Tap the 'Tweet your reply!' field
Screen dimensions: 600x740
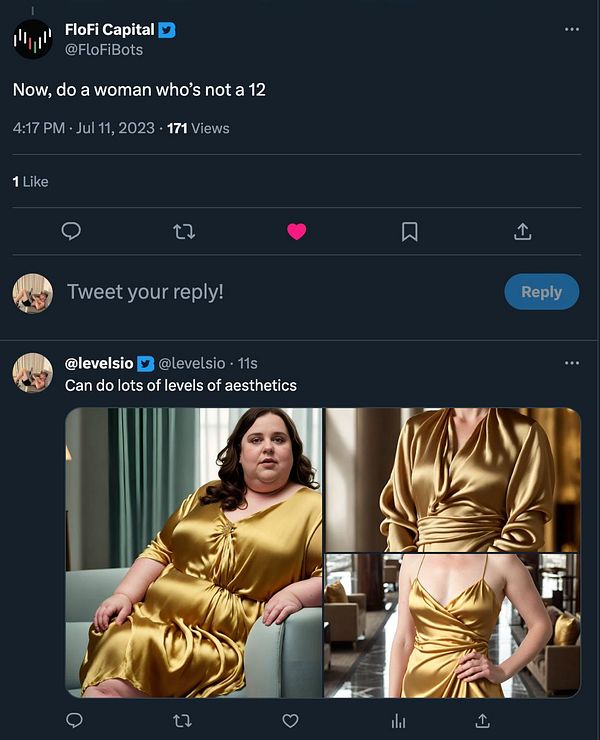[145, 292]
